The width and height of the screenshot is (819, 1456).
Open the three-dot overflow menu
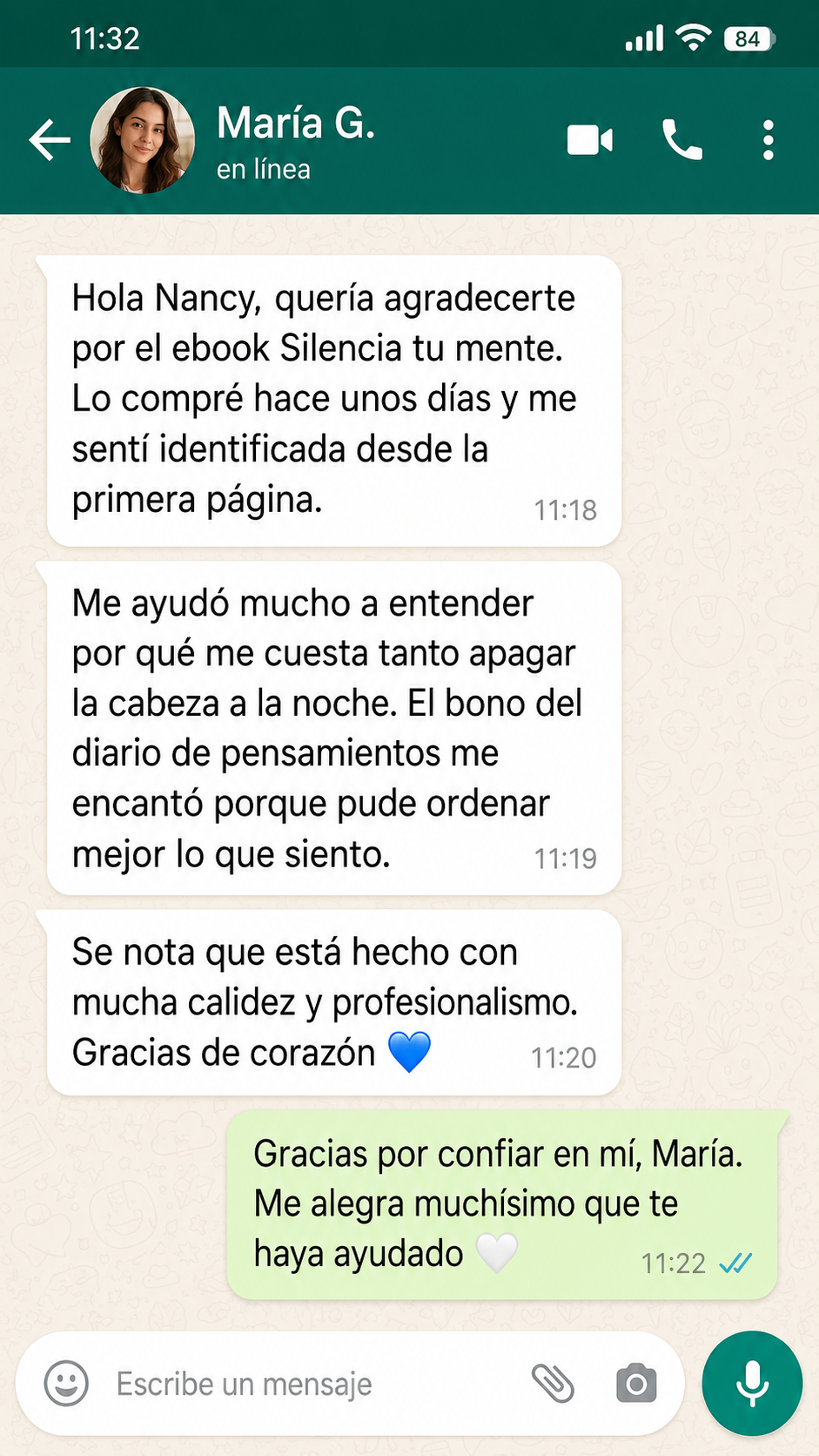[x=768, y=140]
